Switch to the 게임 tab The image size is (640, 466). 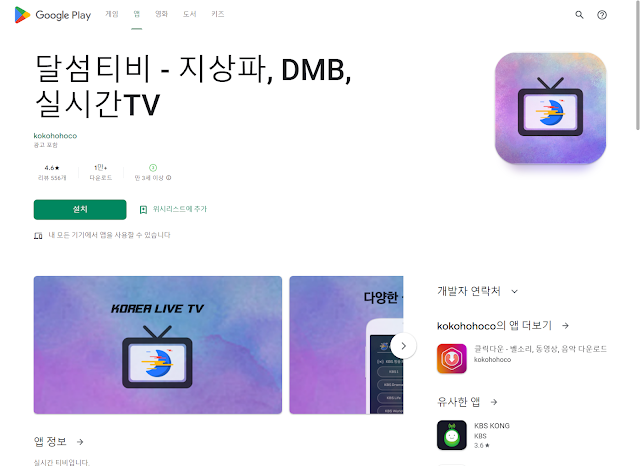coord(112,15)
